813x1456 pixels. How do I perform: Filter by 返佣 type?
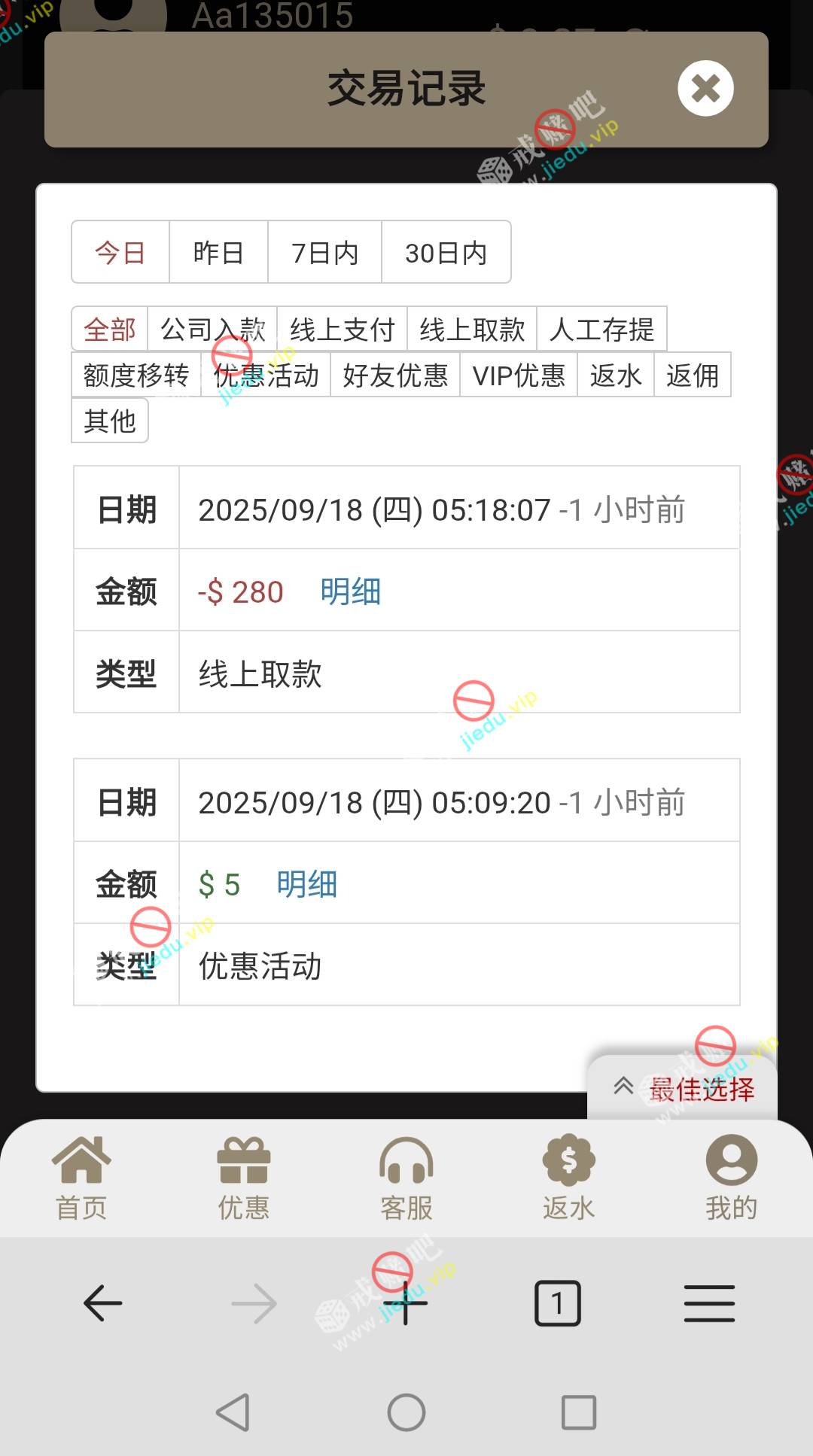click(692, 375)
